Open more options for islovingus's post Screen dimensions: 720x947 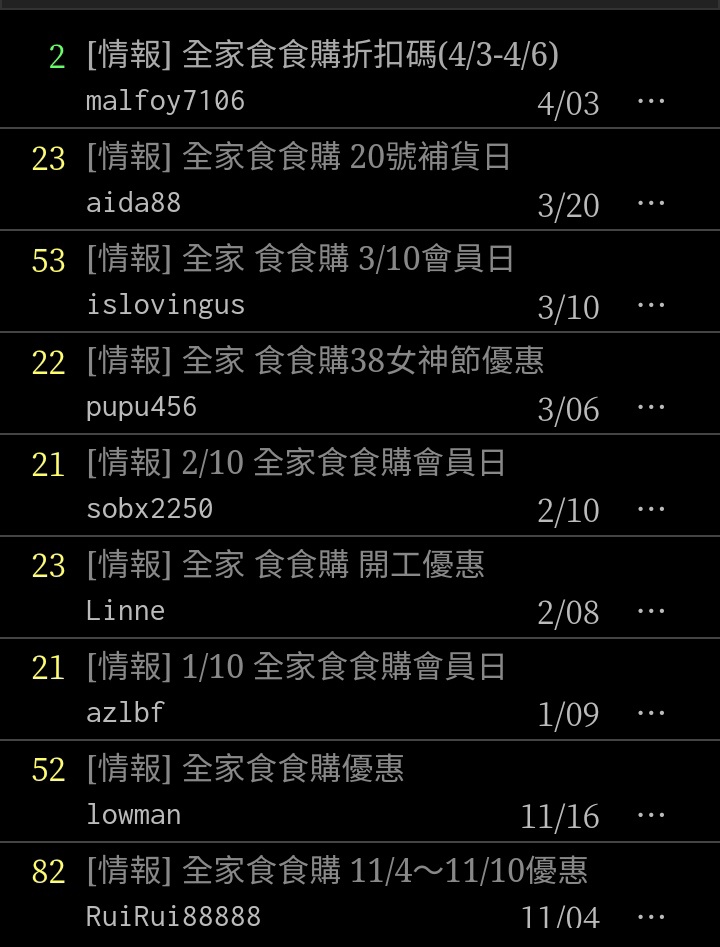tap(651, 306)
